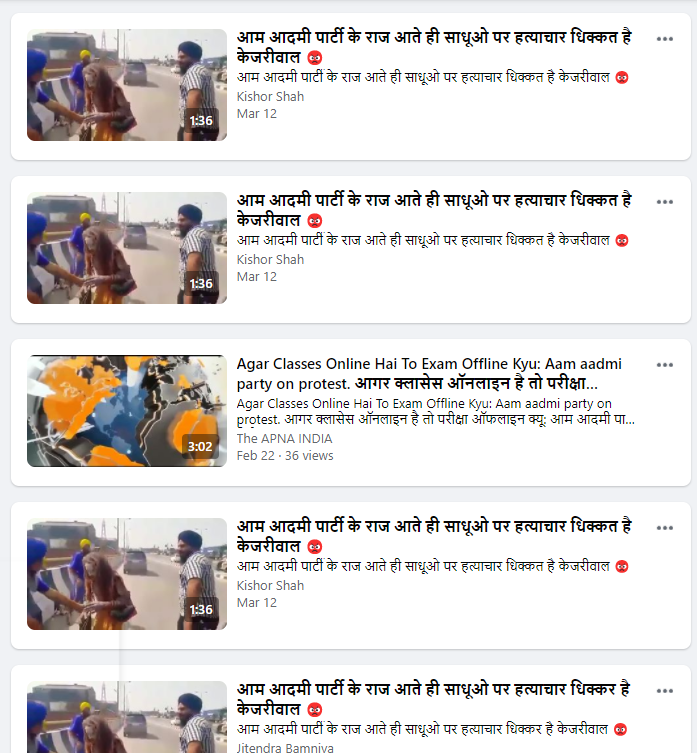Viewport: 697px width, 753px height.
Task: View Jitendra Bamniva's profile
Action: [285, 747]
